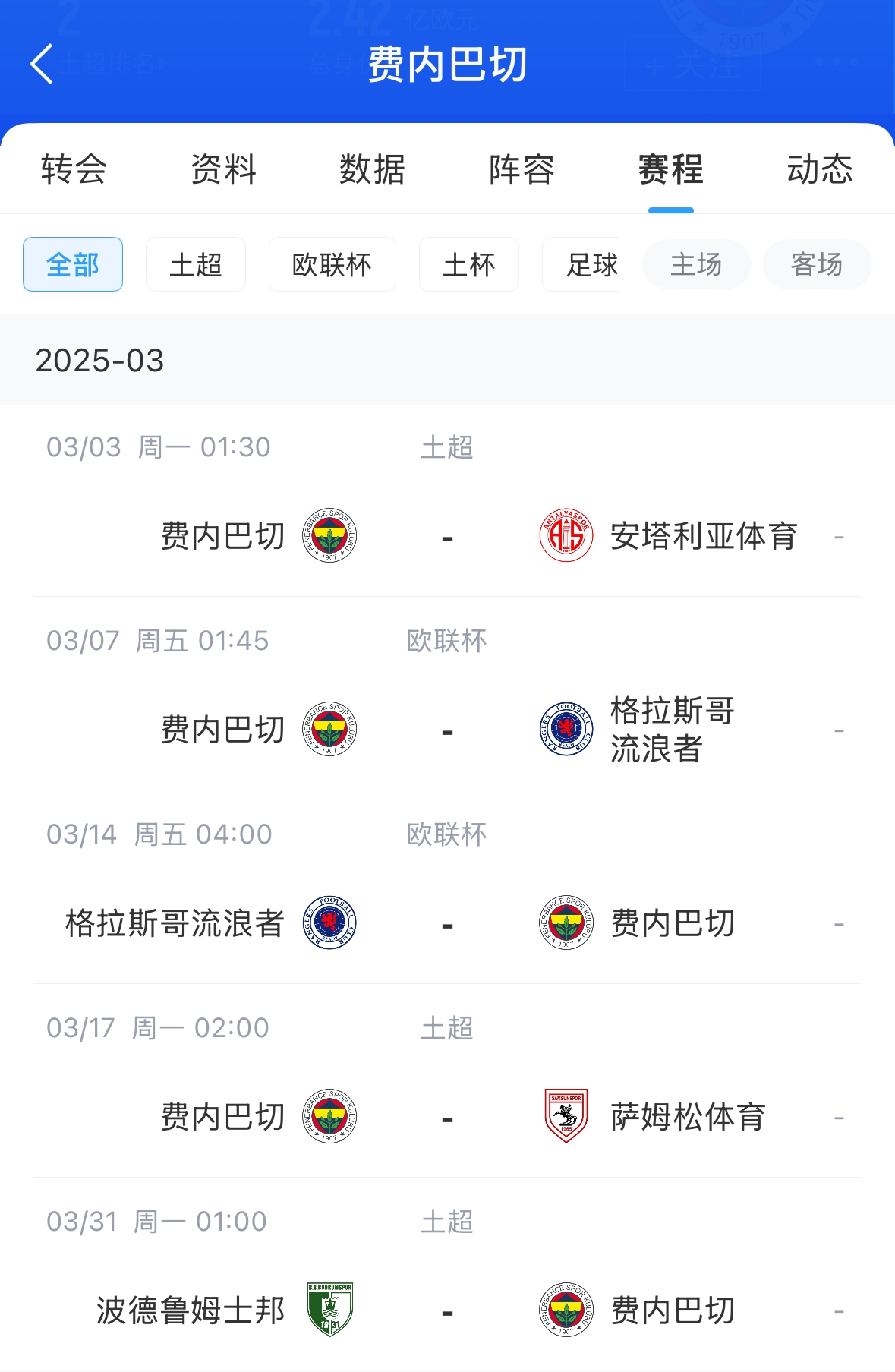Go back using the top-left arrow
Screen dimensions: 895x1372
[42, 64]
